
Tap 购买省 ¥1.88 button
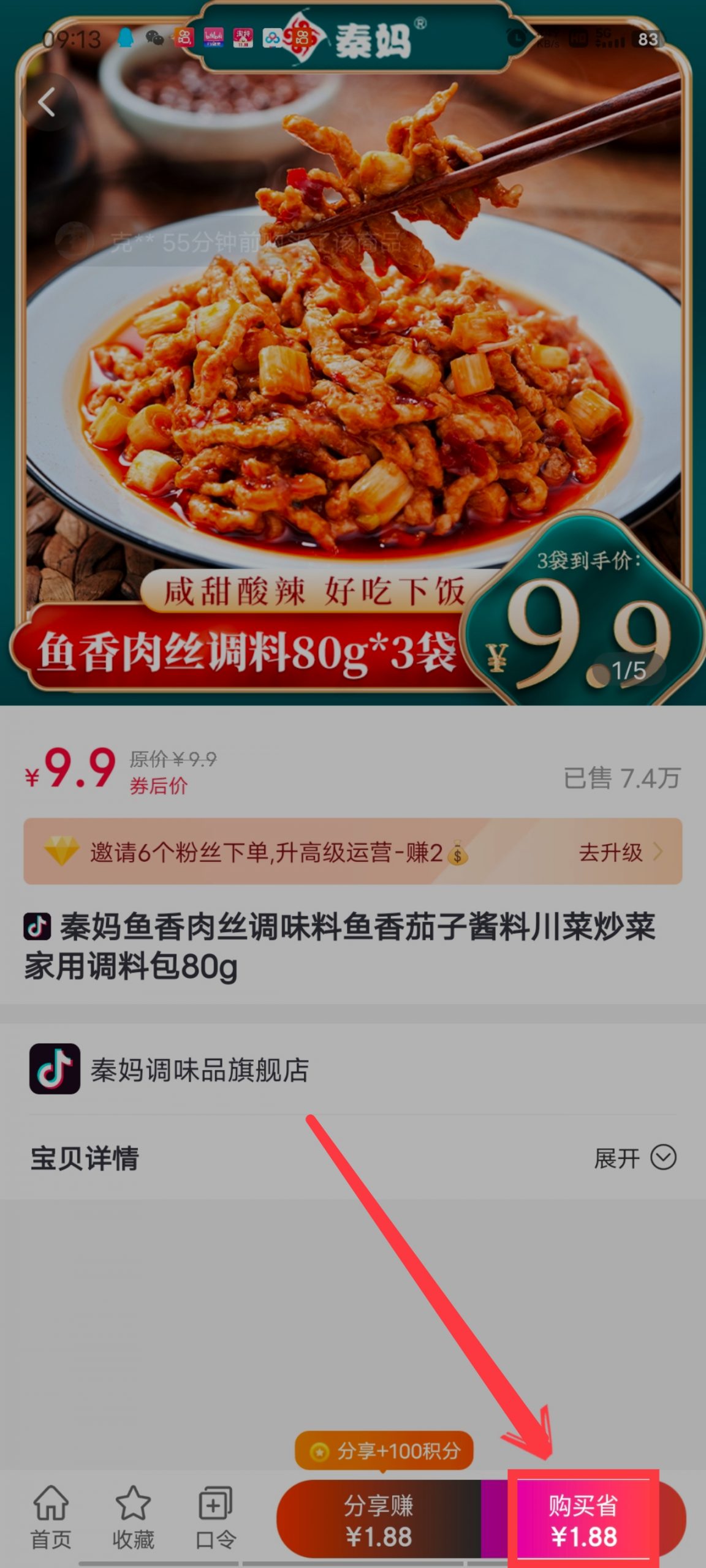pyautogui.click(x=583, y=1520)
